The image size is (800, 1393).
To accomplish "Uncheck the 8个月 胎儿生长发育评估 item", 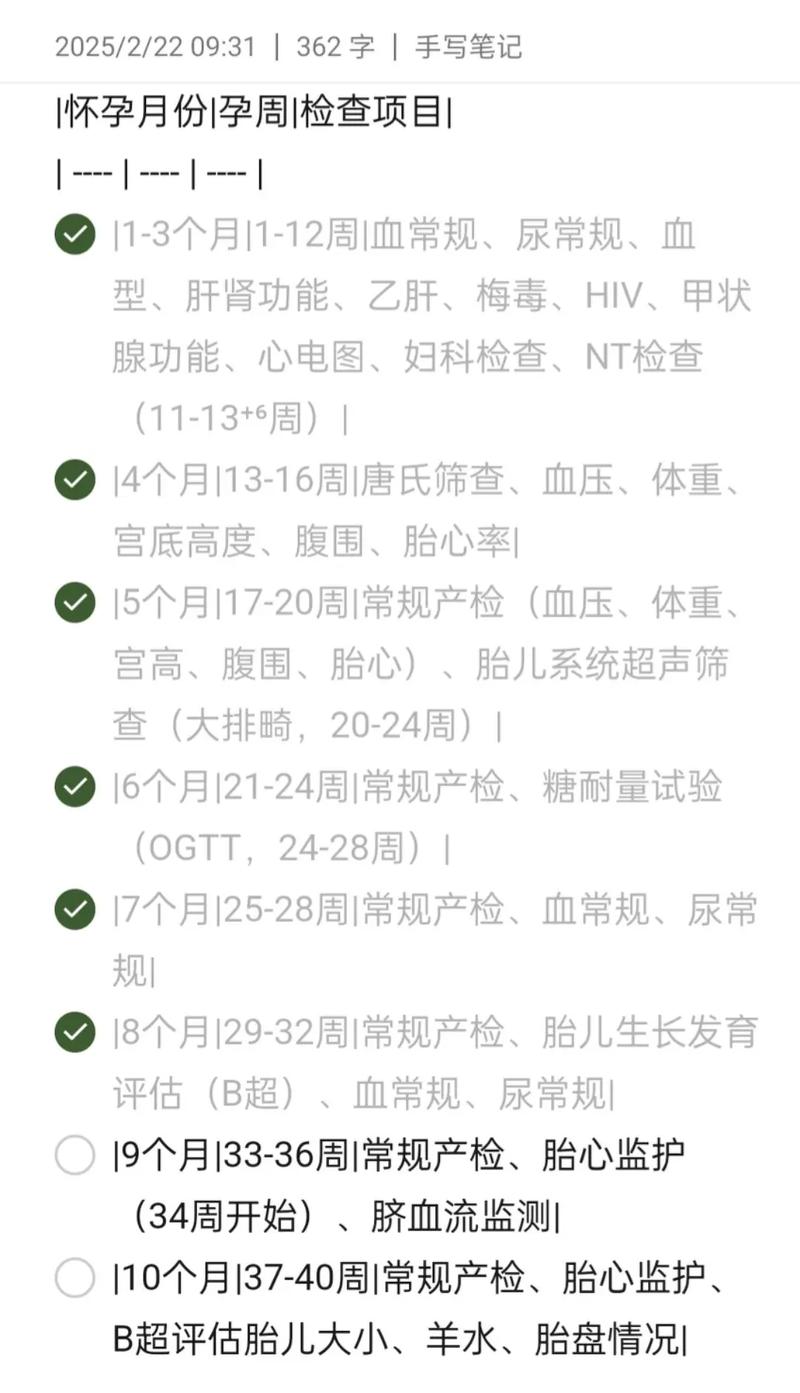I will click(74, 1035).
